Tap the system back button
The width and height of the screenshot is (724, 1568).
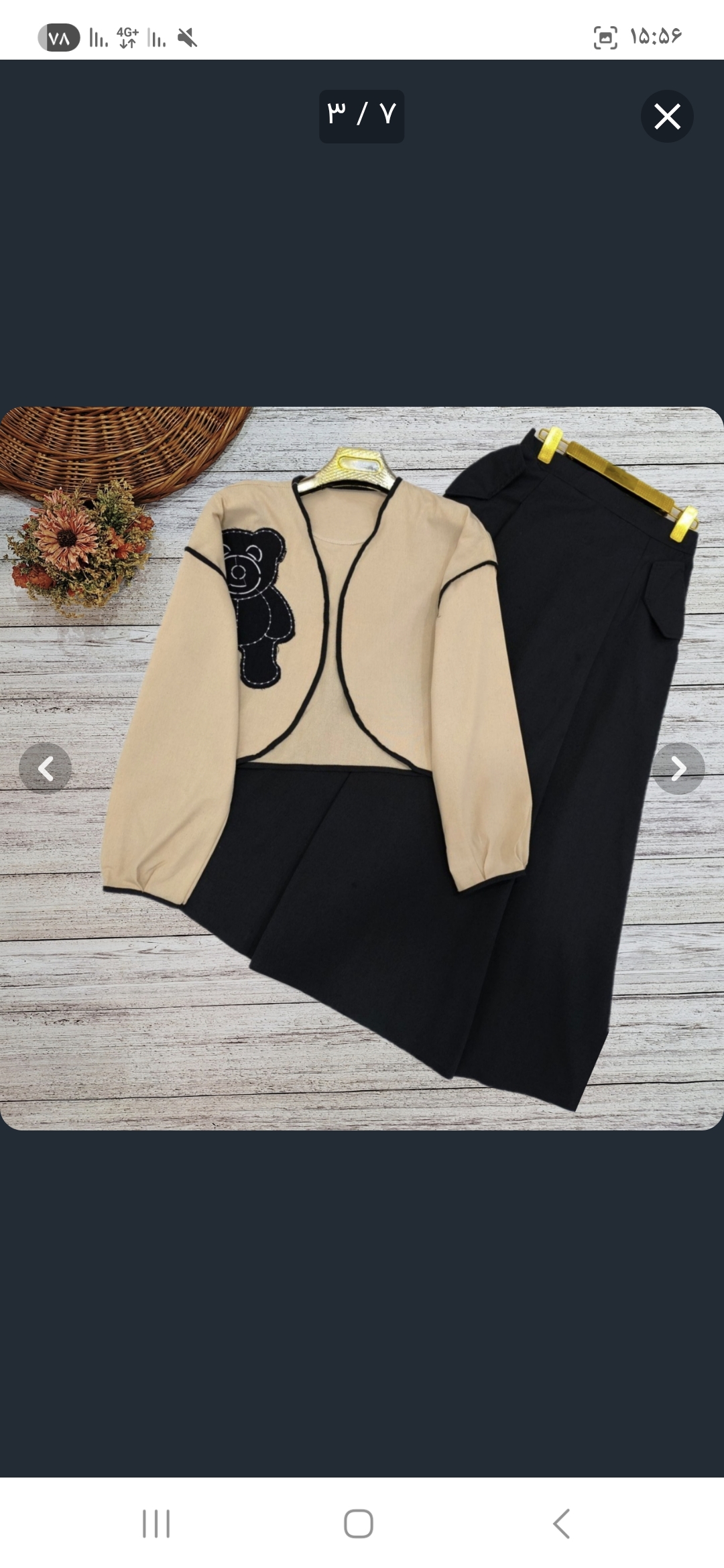[x=562, y=1523]
